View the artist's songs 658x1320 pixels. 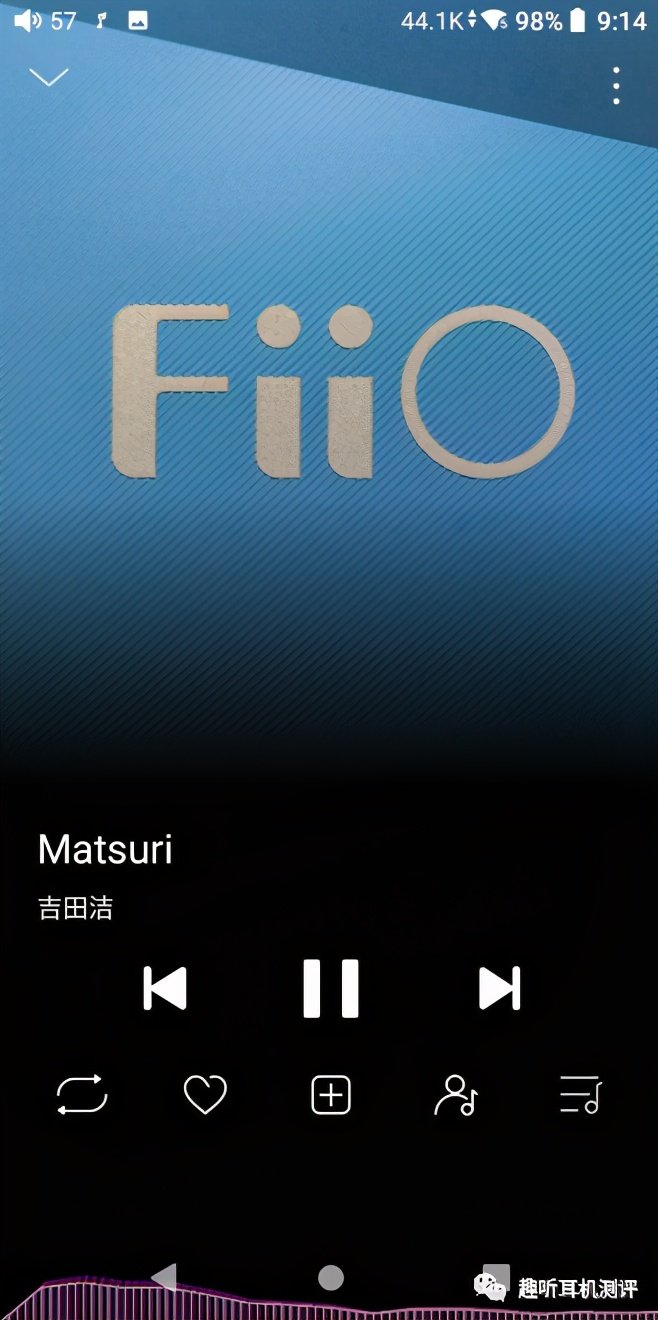456,1095
